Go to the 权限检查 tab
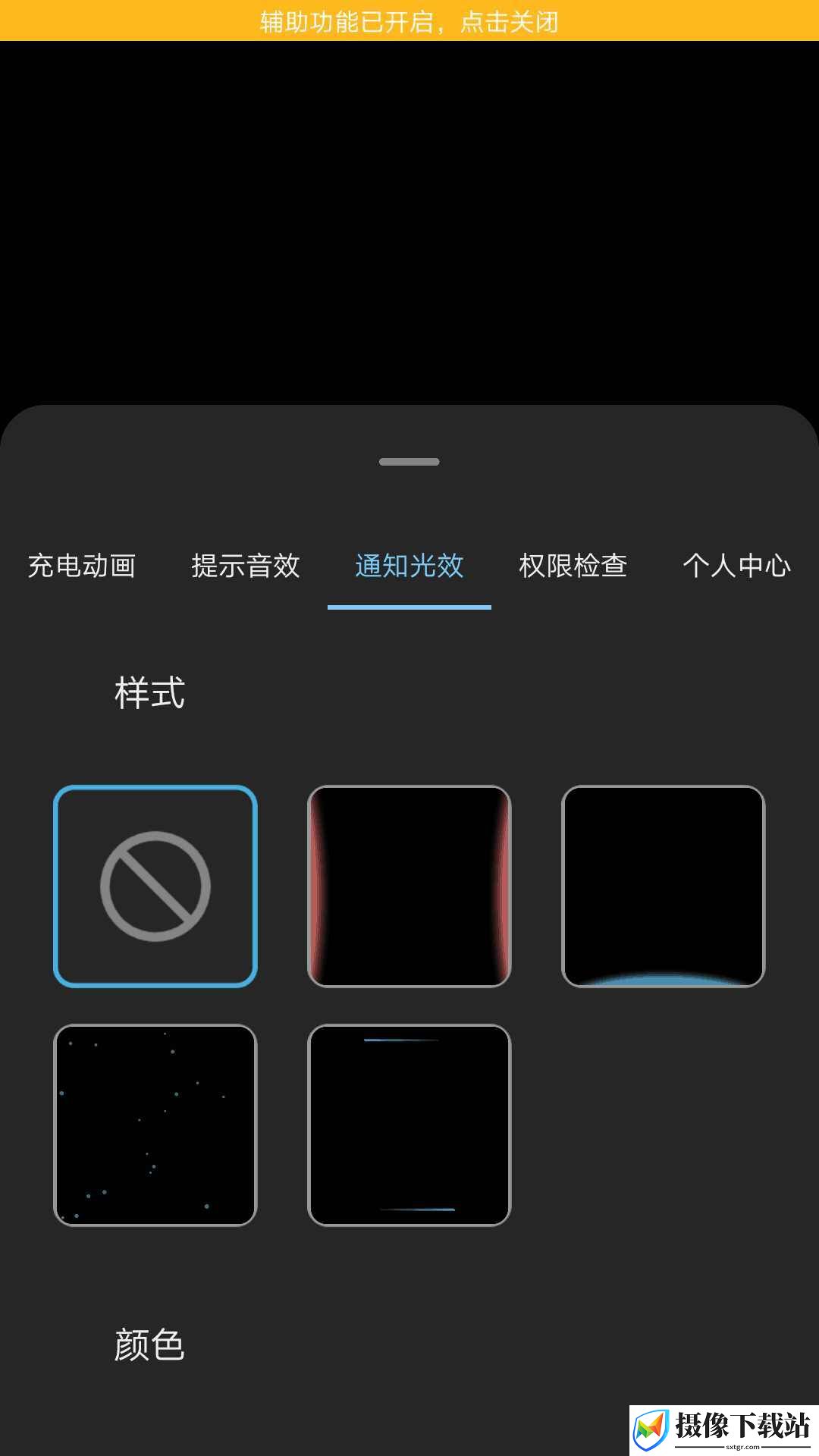 [x=573, y=566]
